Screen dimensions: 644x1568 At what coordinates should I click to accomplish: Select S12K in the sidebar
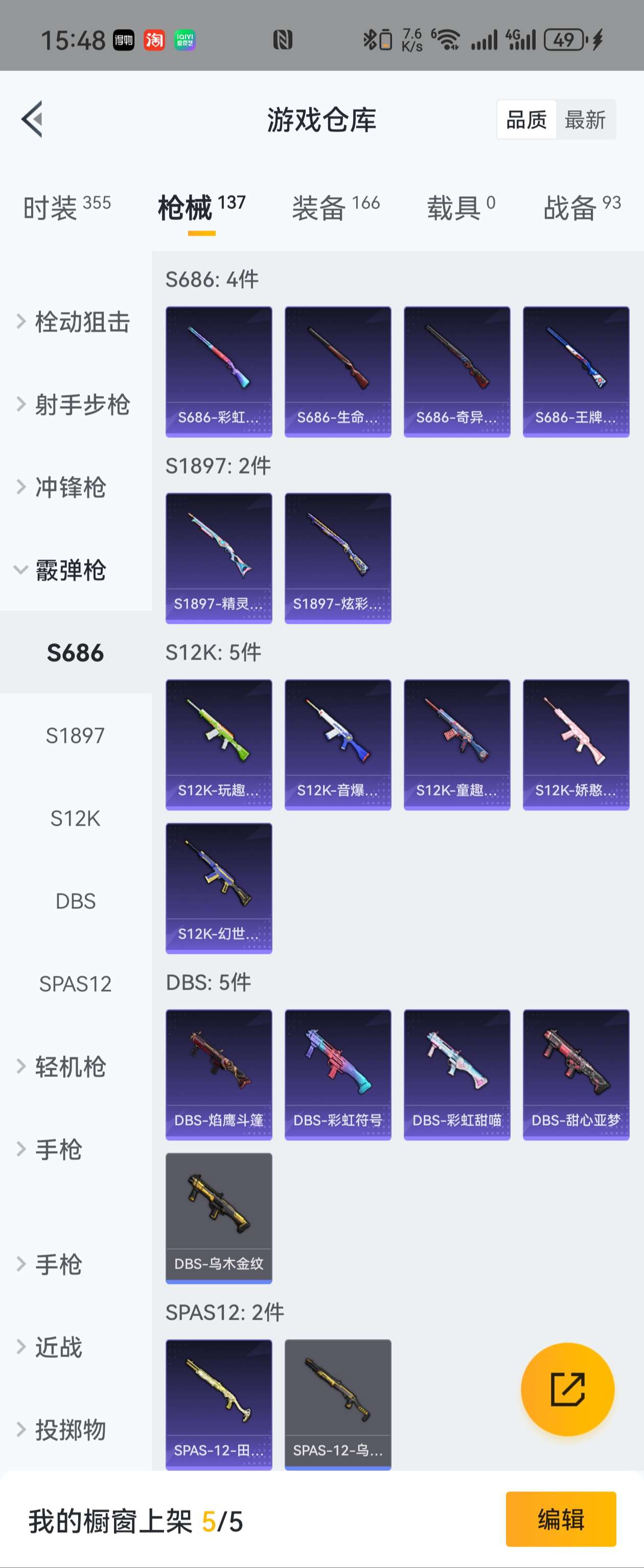(x=75, y=818)
